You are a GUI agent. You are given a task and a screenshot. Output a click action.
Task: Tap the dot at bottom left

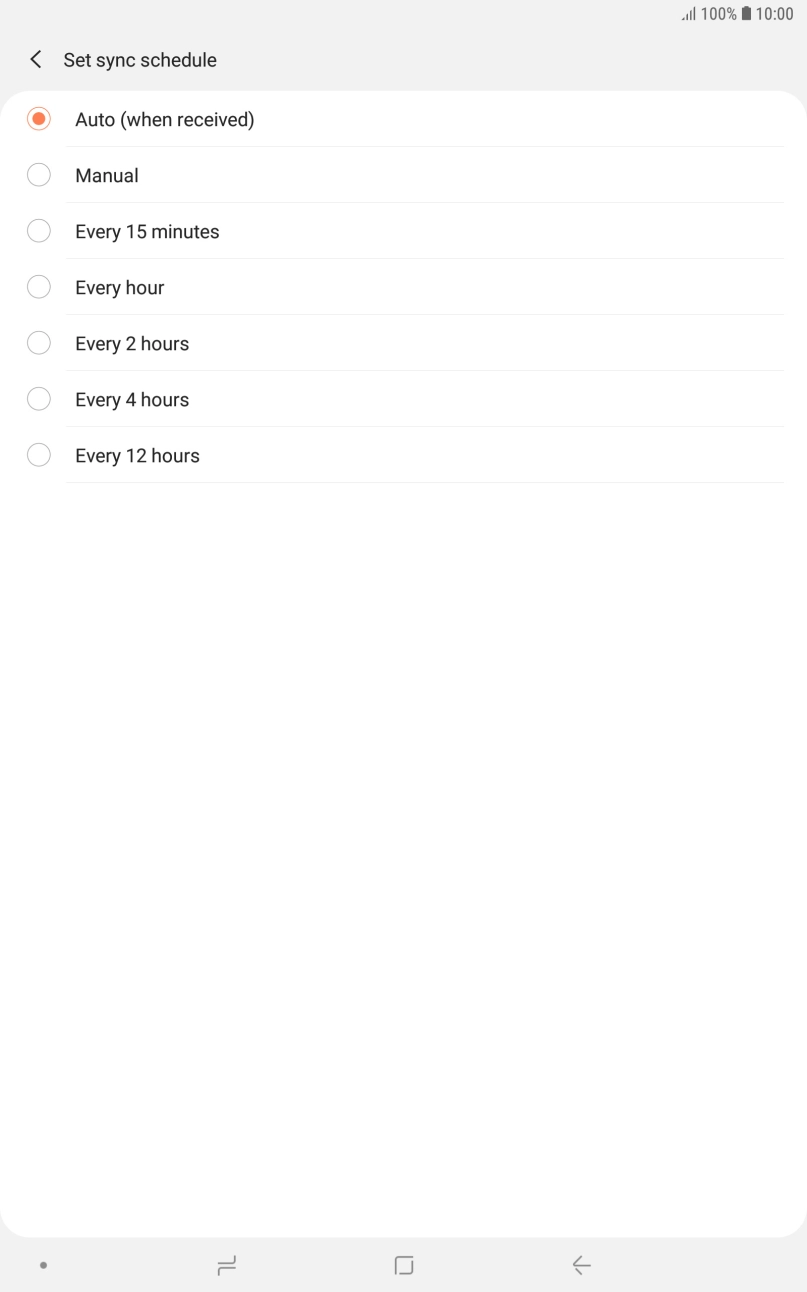point(42,1264)
